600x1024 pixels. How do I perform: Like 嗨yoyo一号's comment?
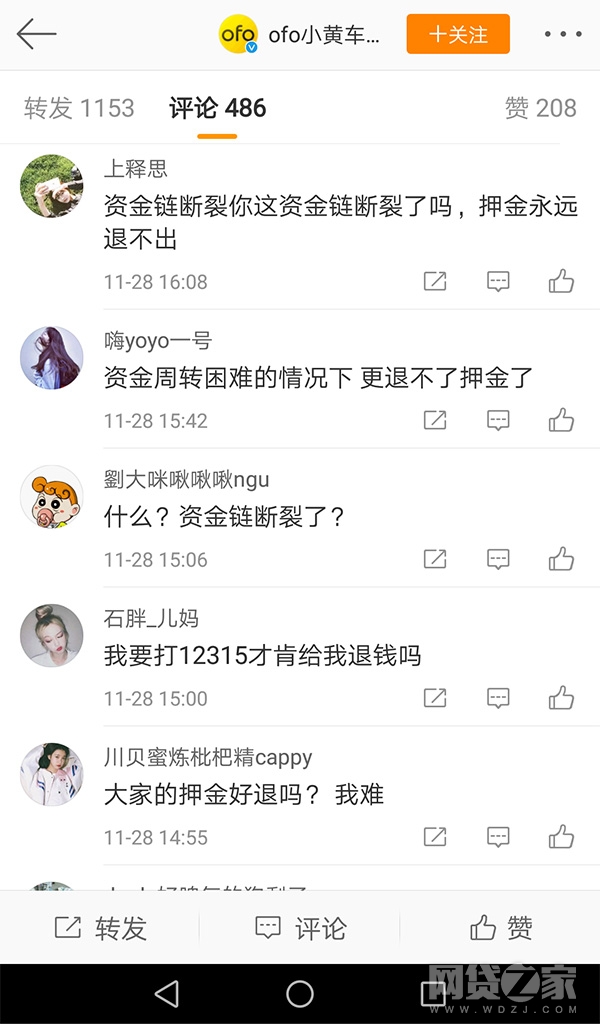(561, 420)
